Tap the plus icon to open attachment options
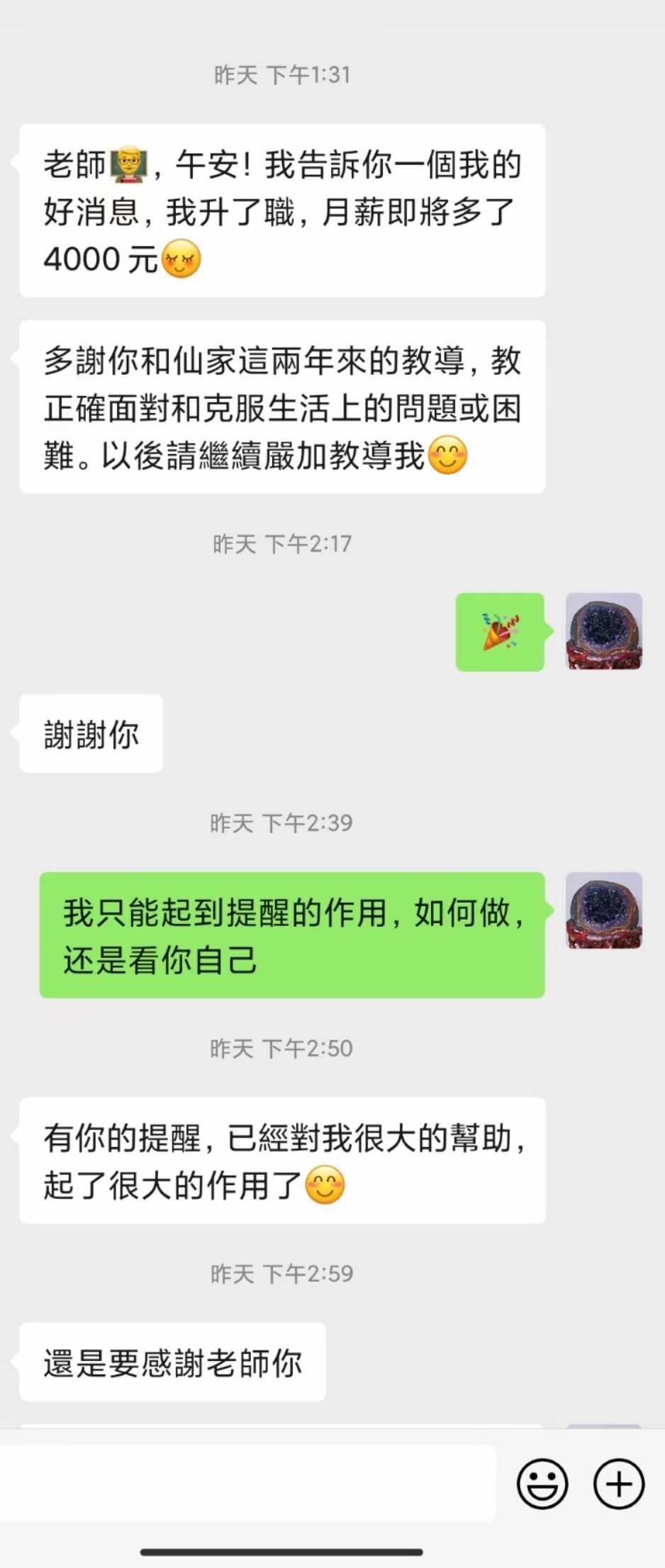This screenshot has height=1568, width=665. pyautogui.click(x=618, y=1484)
